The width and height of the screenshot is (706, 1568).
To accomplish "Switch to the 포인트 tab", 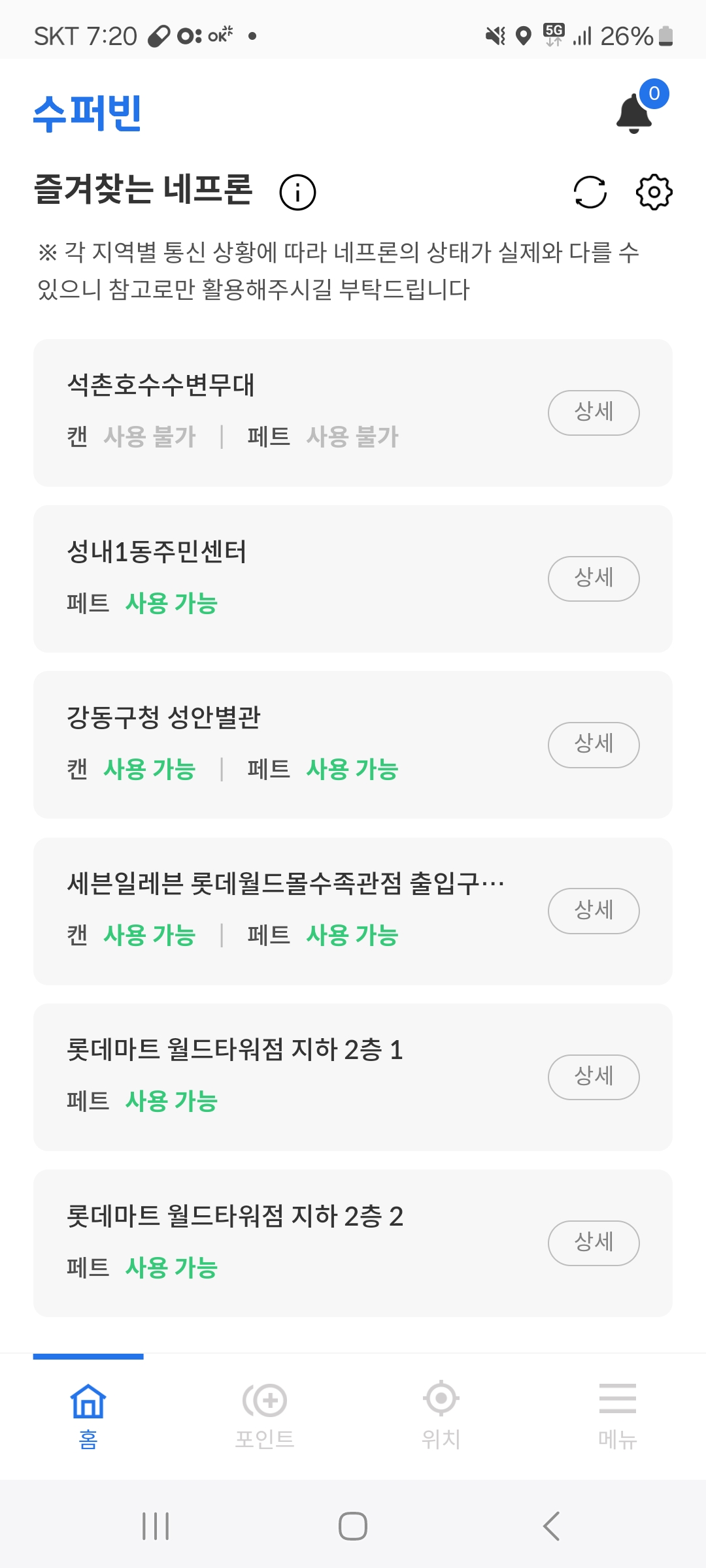I will point(265,1414).
